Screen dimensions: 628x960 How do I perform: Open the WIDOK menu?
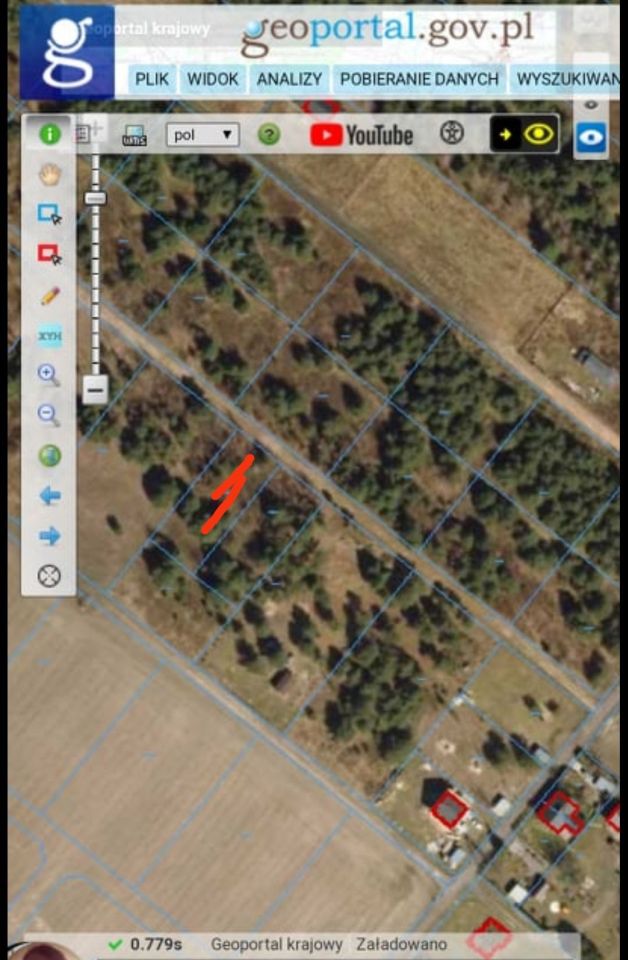pos(213,79)
